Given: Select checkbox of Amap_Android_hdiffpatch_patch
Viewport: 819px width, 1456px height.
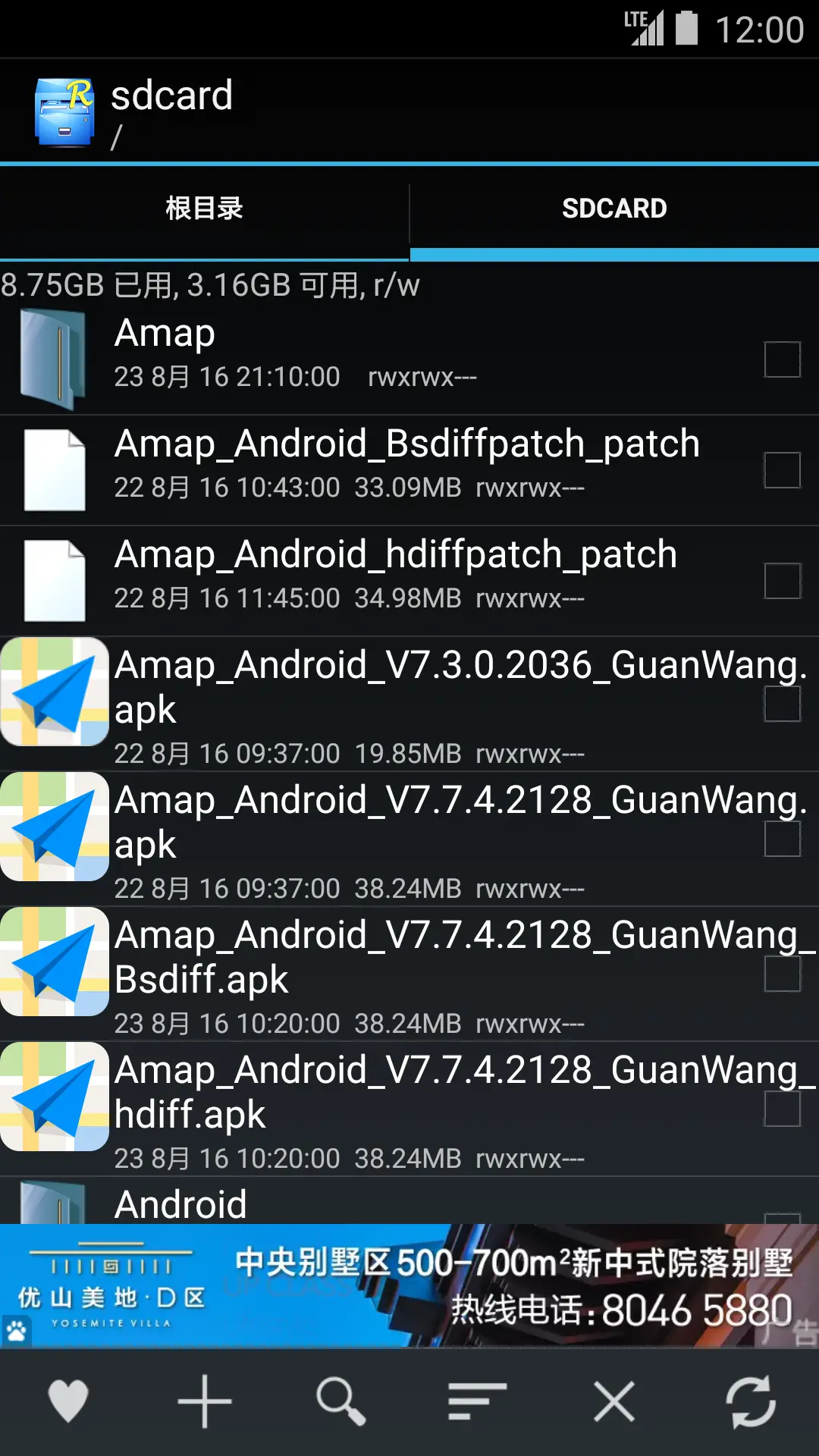Looking at the screenshot, I should 782,581.
